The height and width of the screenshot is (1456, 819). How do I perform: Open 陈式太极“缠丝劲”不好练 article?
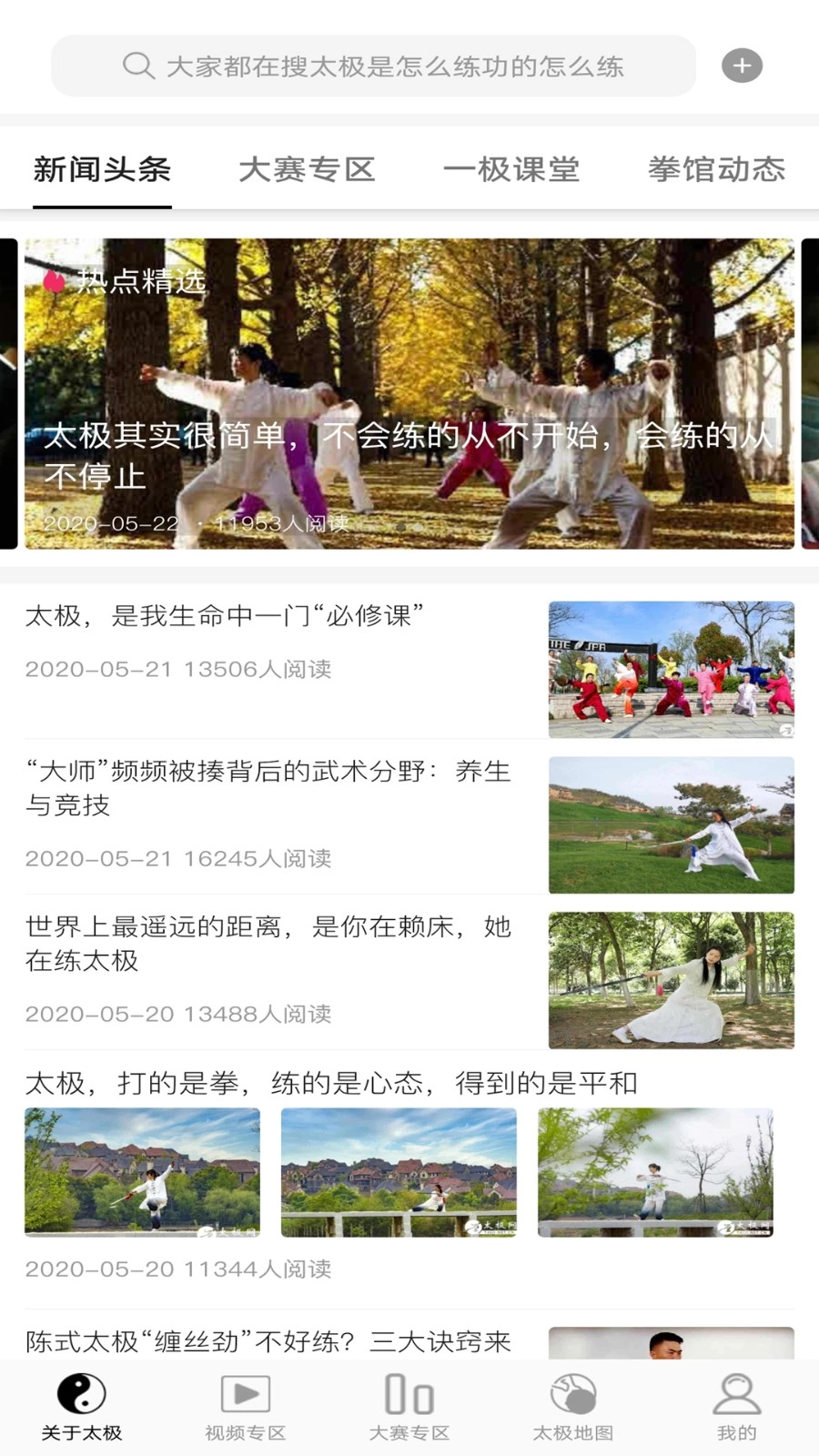coord(268,1341)
